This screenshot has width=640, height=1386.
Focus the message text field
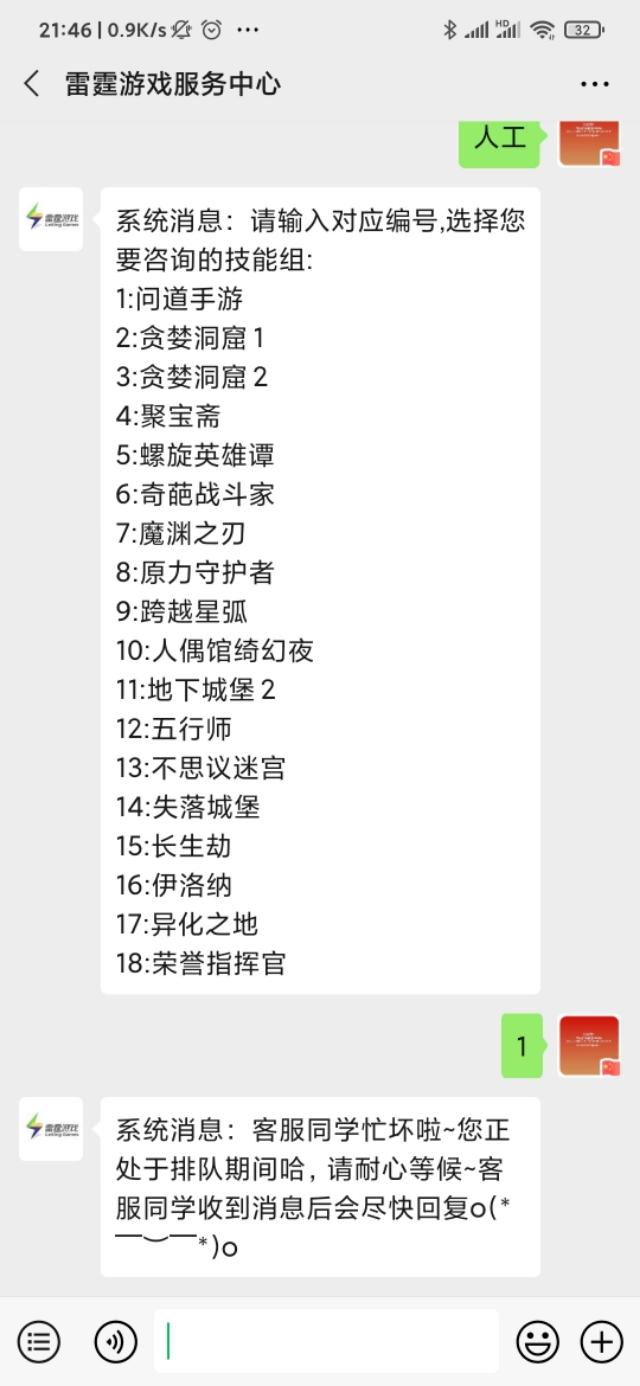[x=326, y=1341]
